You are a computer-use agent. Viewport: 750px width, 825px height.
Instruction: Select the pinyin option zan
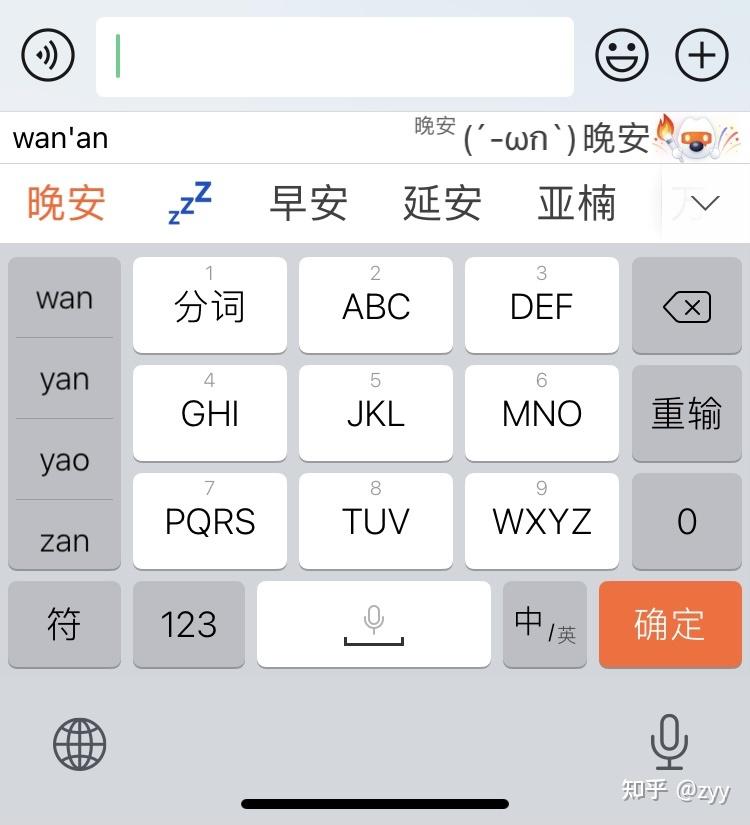tap(64, 540)
